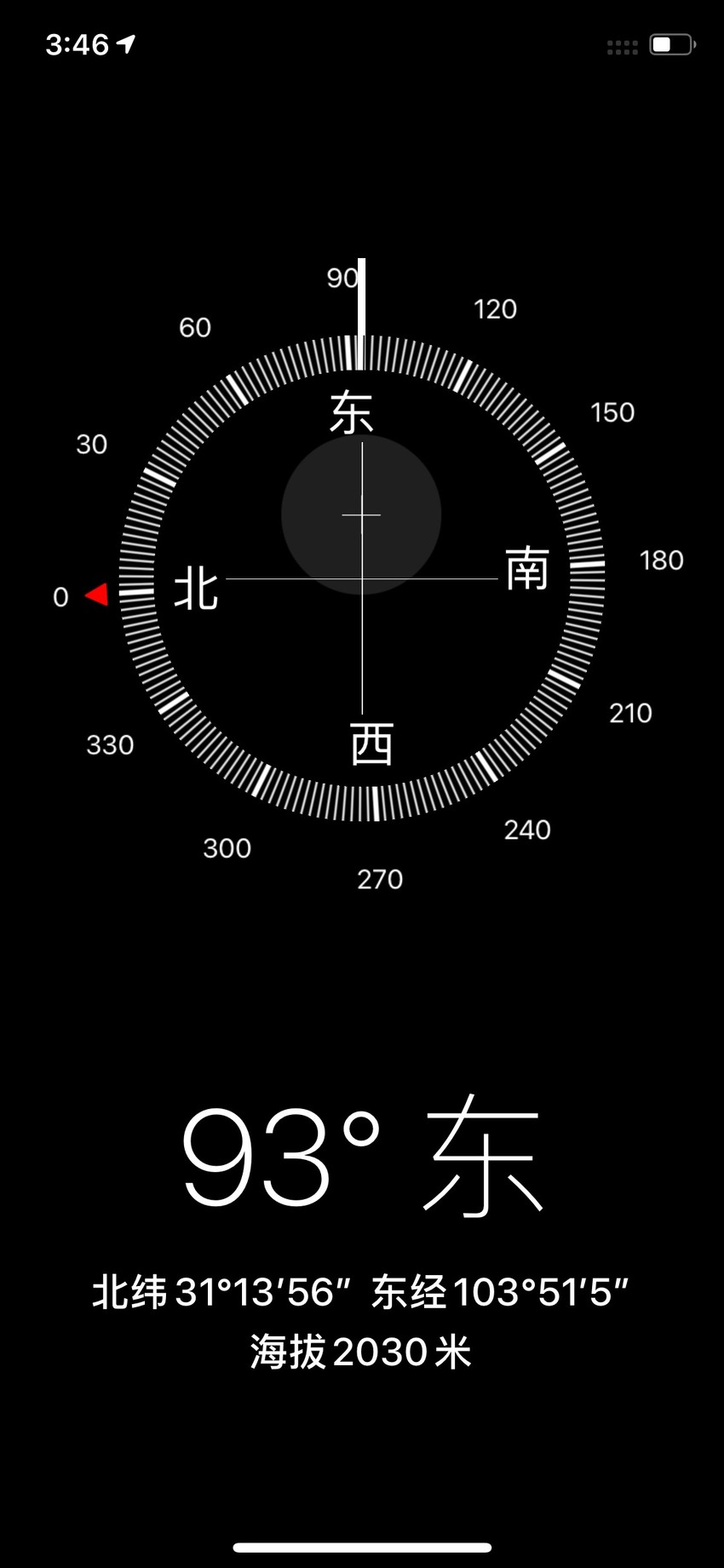724x1568 pixels.
Task: Tap the compass dial to lock bearing
Action: 362,578
